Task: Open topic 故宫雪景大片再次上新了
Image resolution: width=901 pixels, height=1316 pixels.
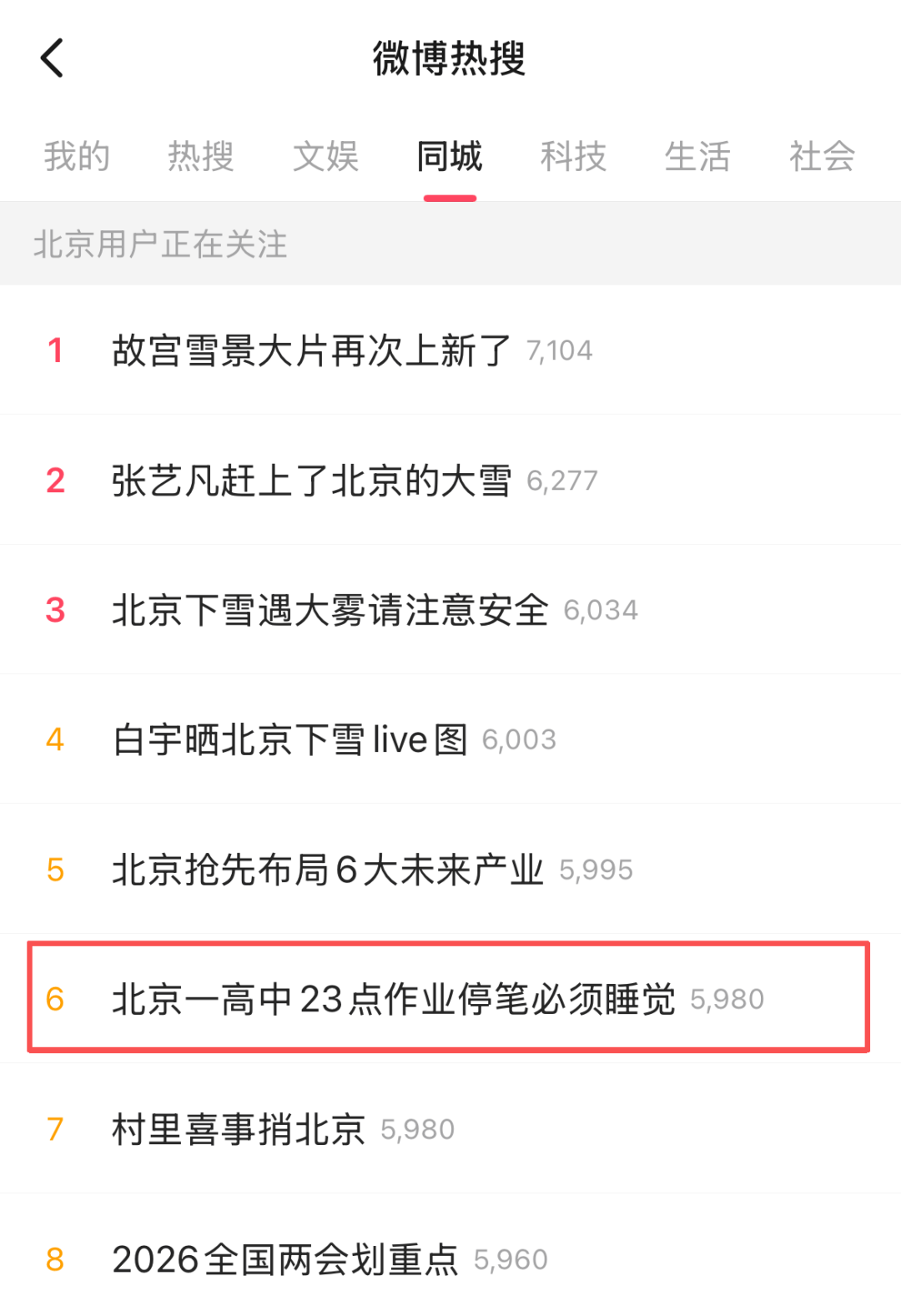Action: click(311, 350)
